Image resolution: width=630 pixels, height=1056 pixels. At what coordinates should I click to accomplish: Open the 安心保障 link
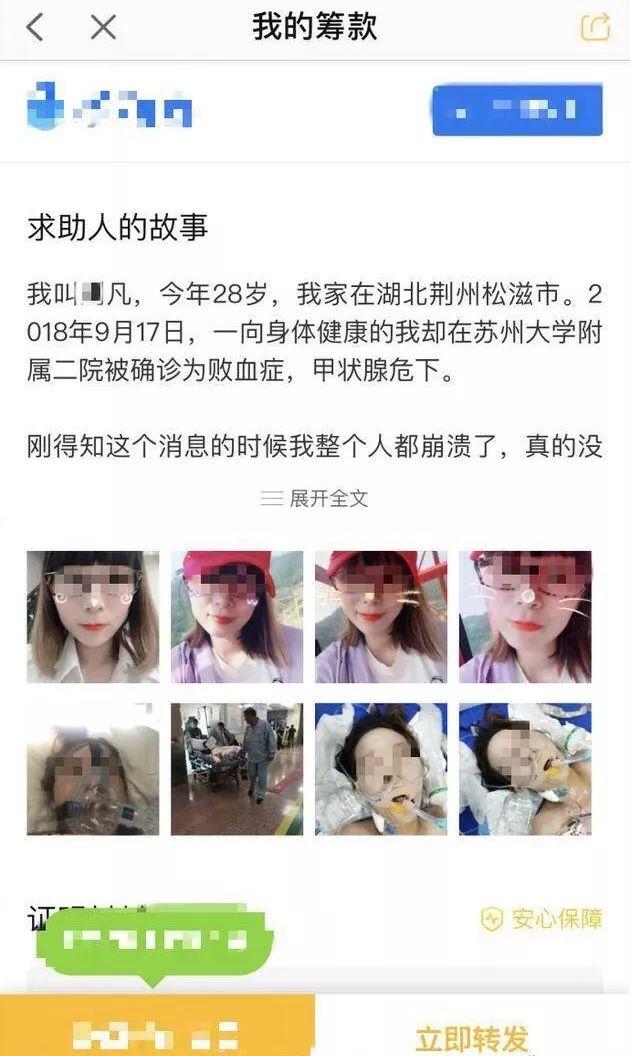(x=542, y=919)
